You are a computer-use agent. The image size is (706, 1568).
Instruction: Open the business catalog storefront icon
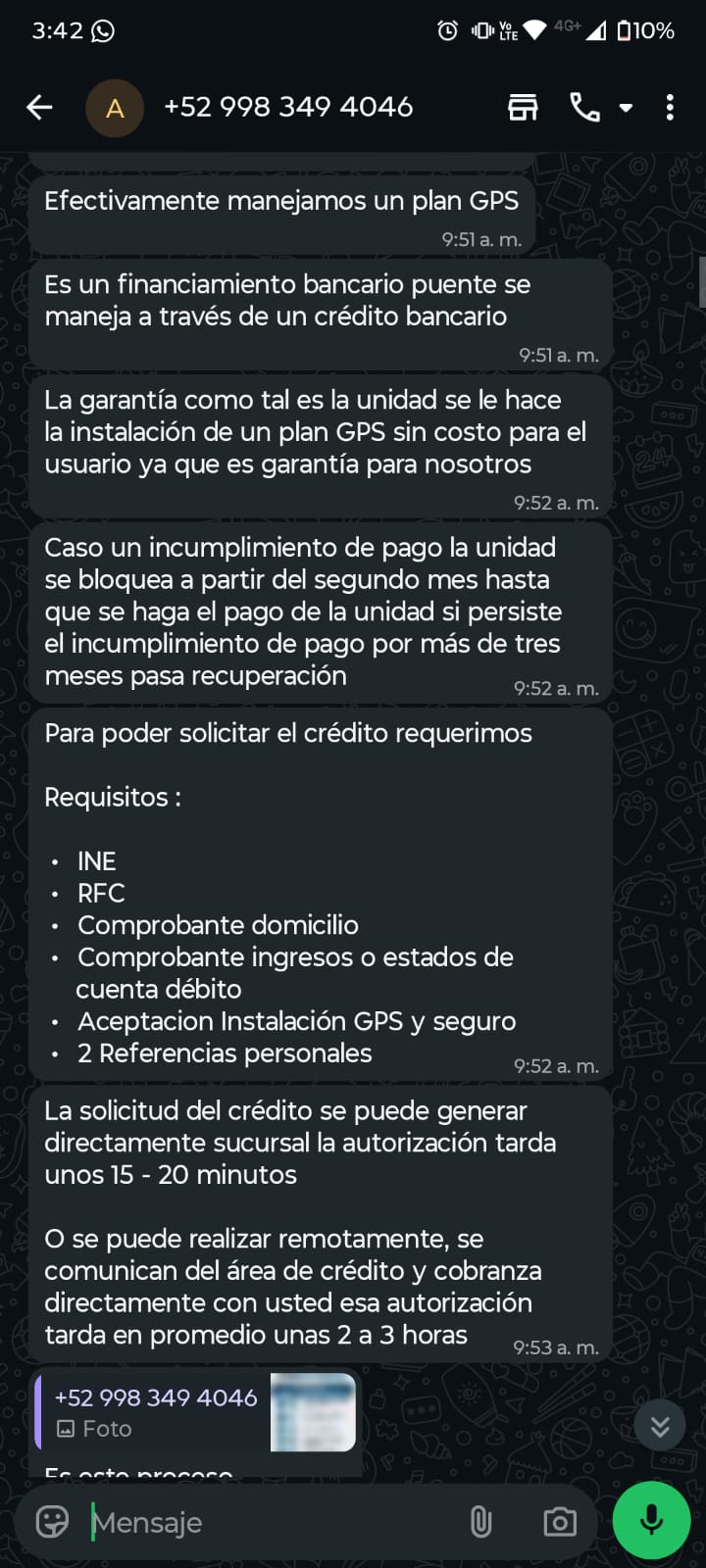tap(523, 107)
